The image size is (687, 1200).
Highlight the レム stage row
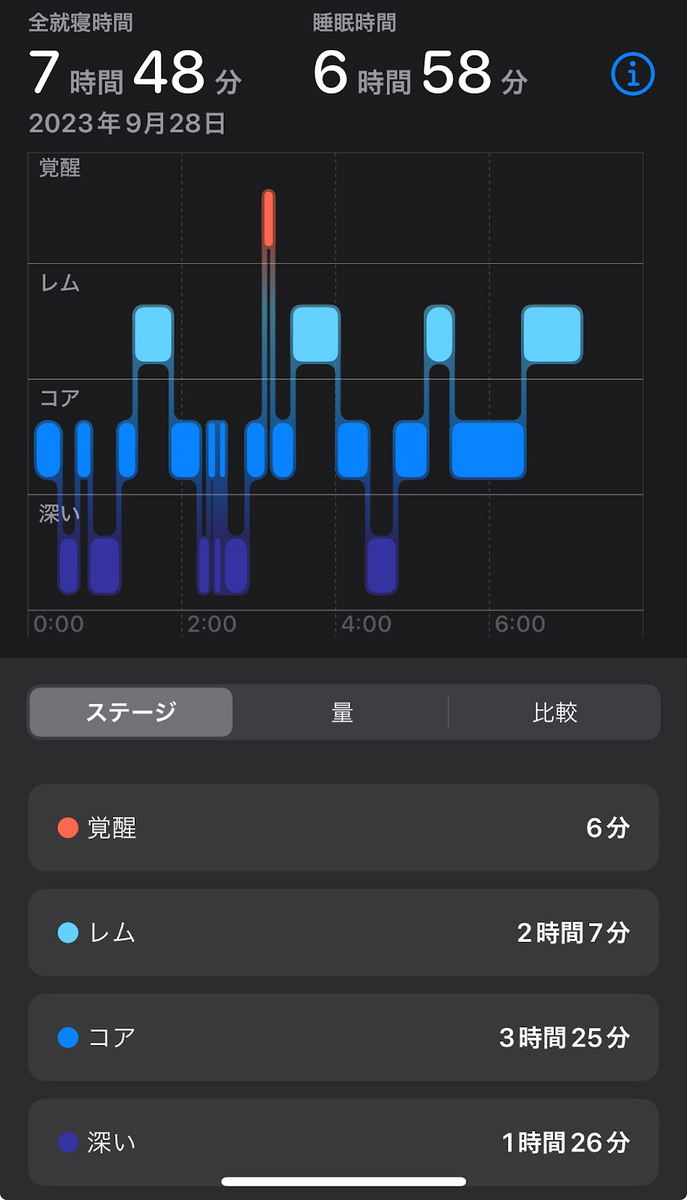(343, 933)
